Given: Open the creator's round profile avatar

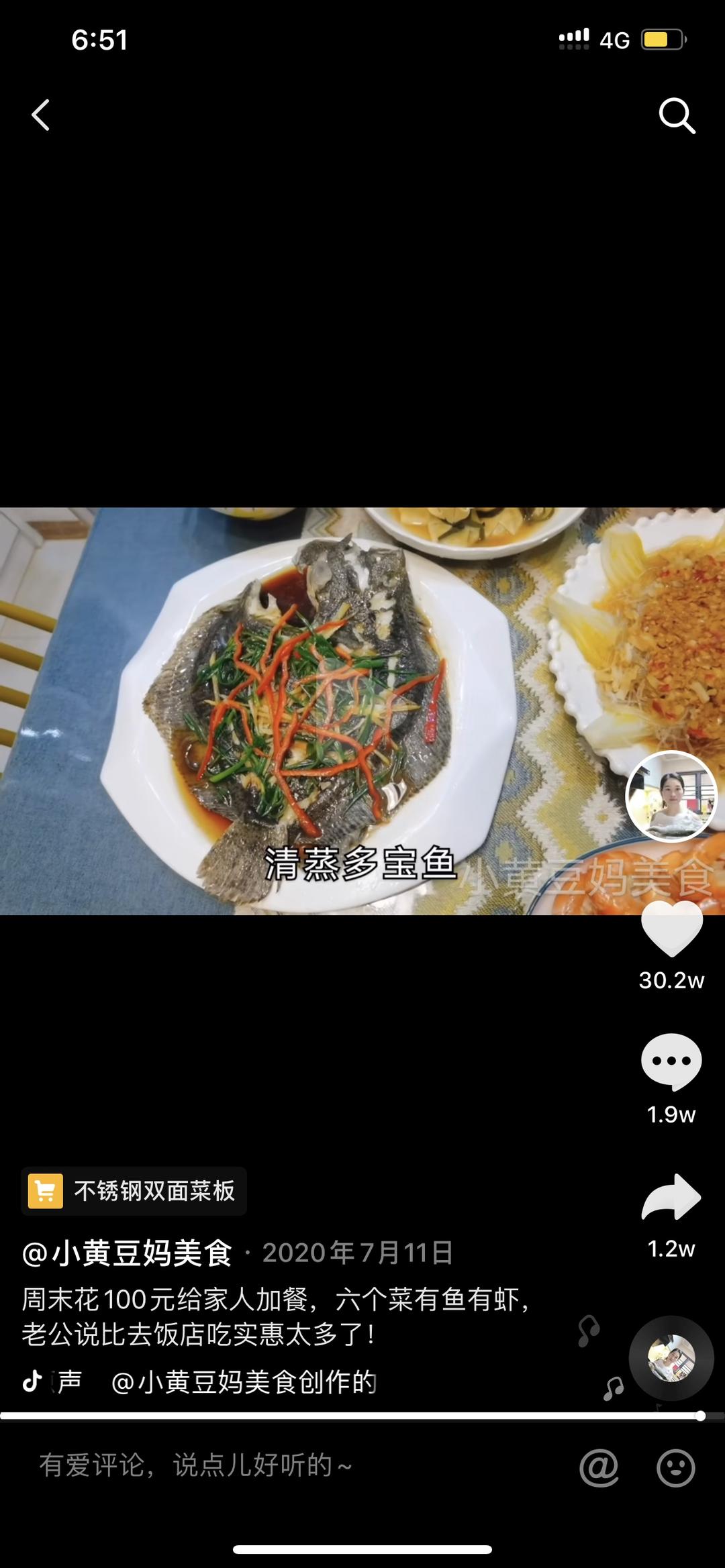Looking at the screenshot, I should pos(671,796).
